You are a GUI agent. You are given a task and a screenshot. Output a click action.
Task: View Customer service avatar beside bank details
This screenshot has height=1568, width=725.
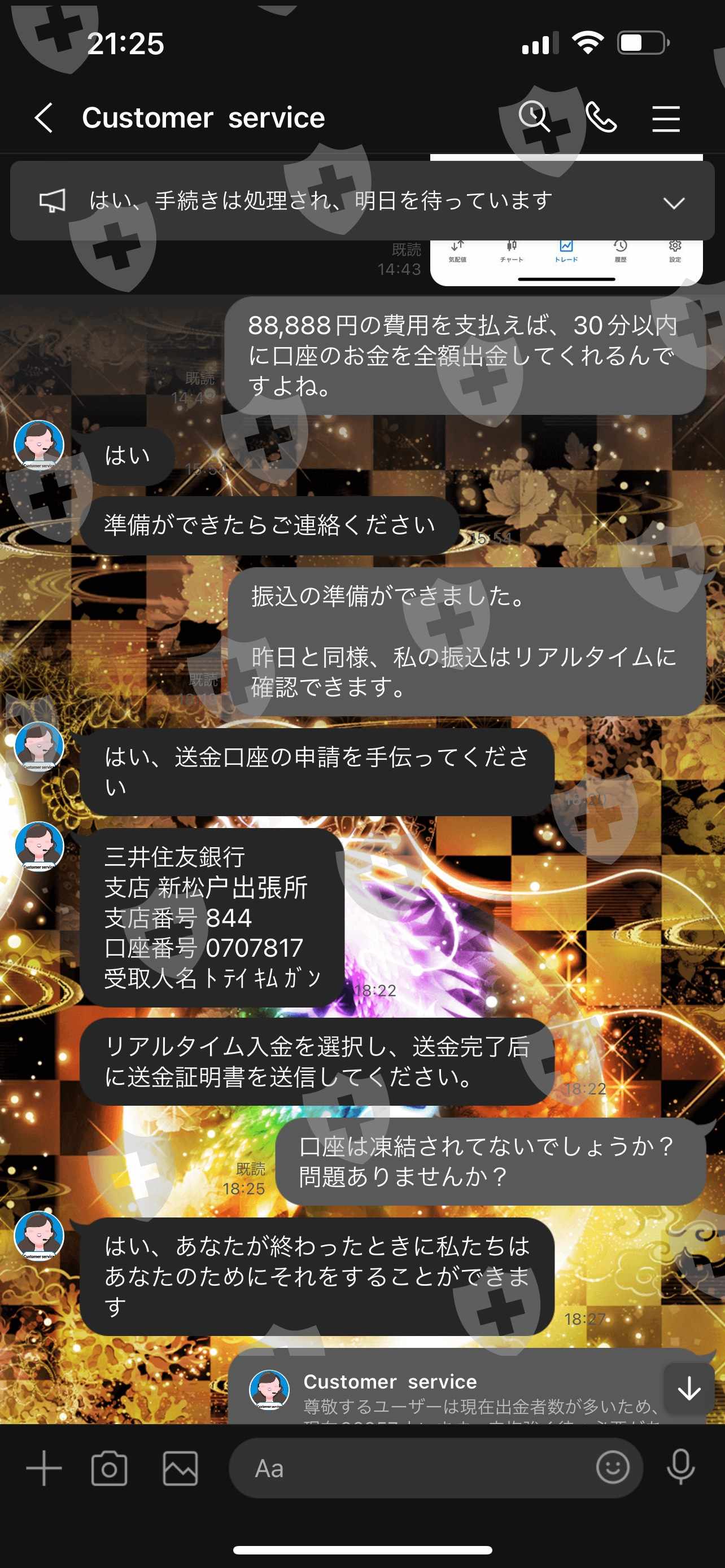click(39, 847)
